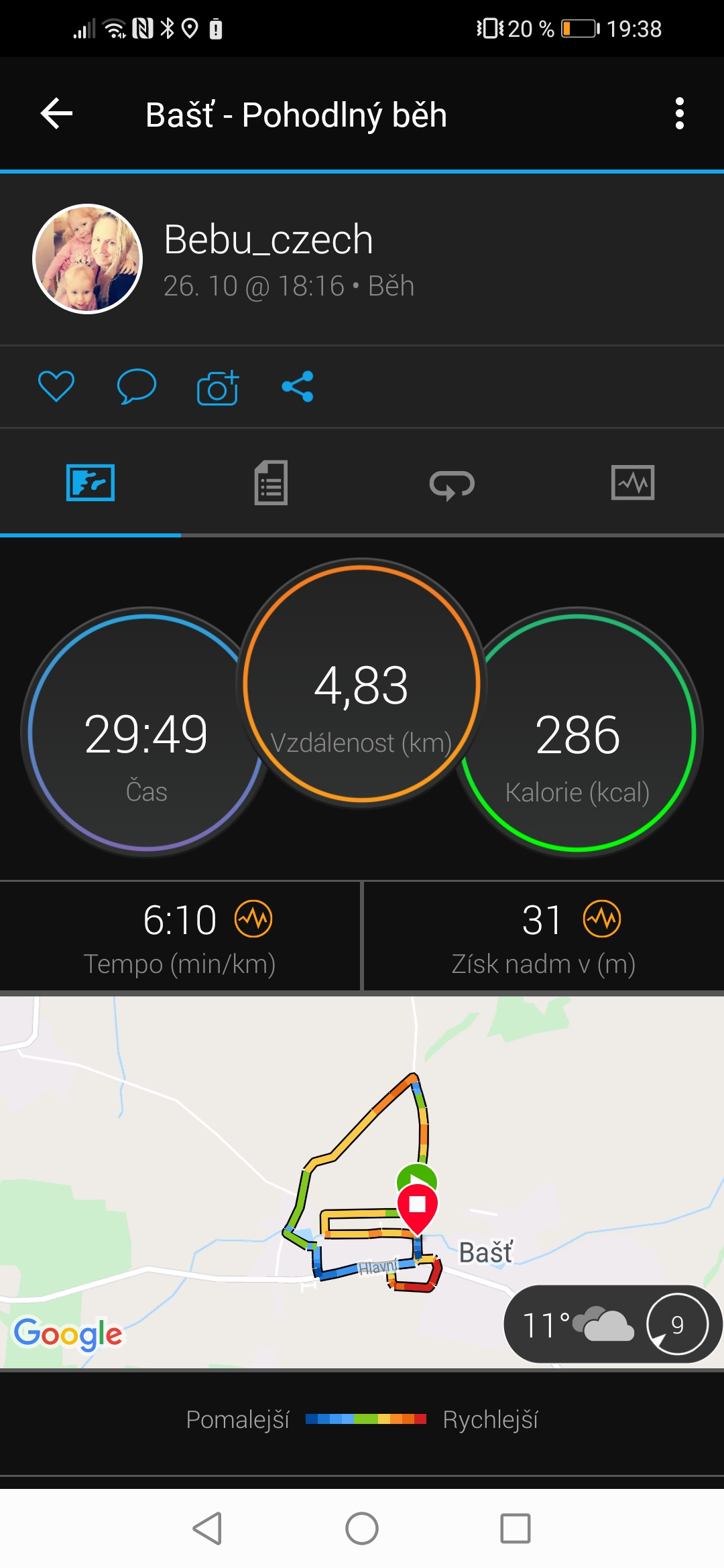Switch to the laps tab
Viewport: 724px width, 1568px height.
(452, 484)
